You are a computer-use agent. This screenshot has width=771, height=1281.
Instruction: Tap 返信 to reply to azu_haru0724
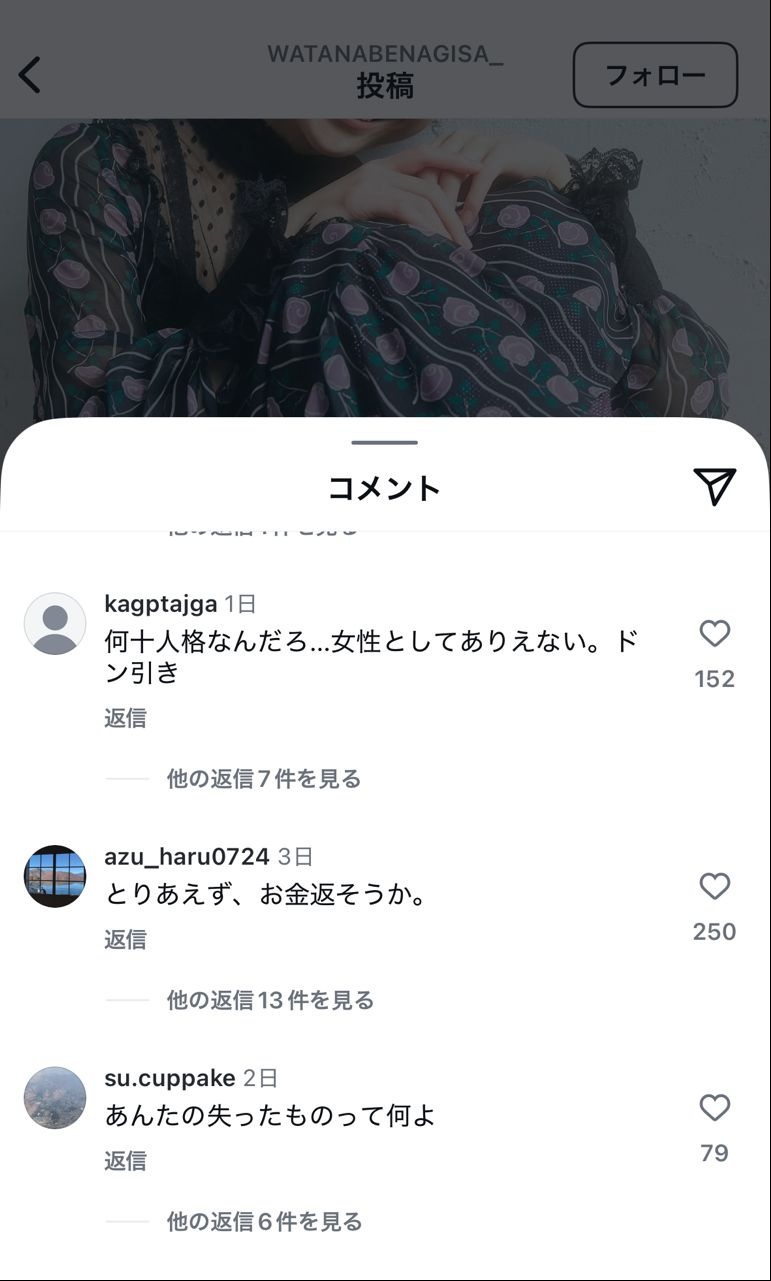tap(124, 939)
